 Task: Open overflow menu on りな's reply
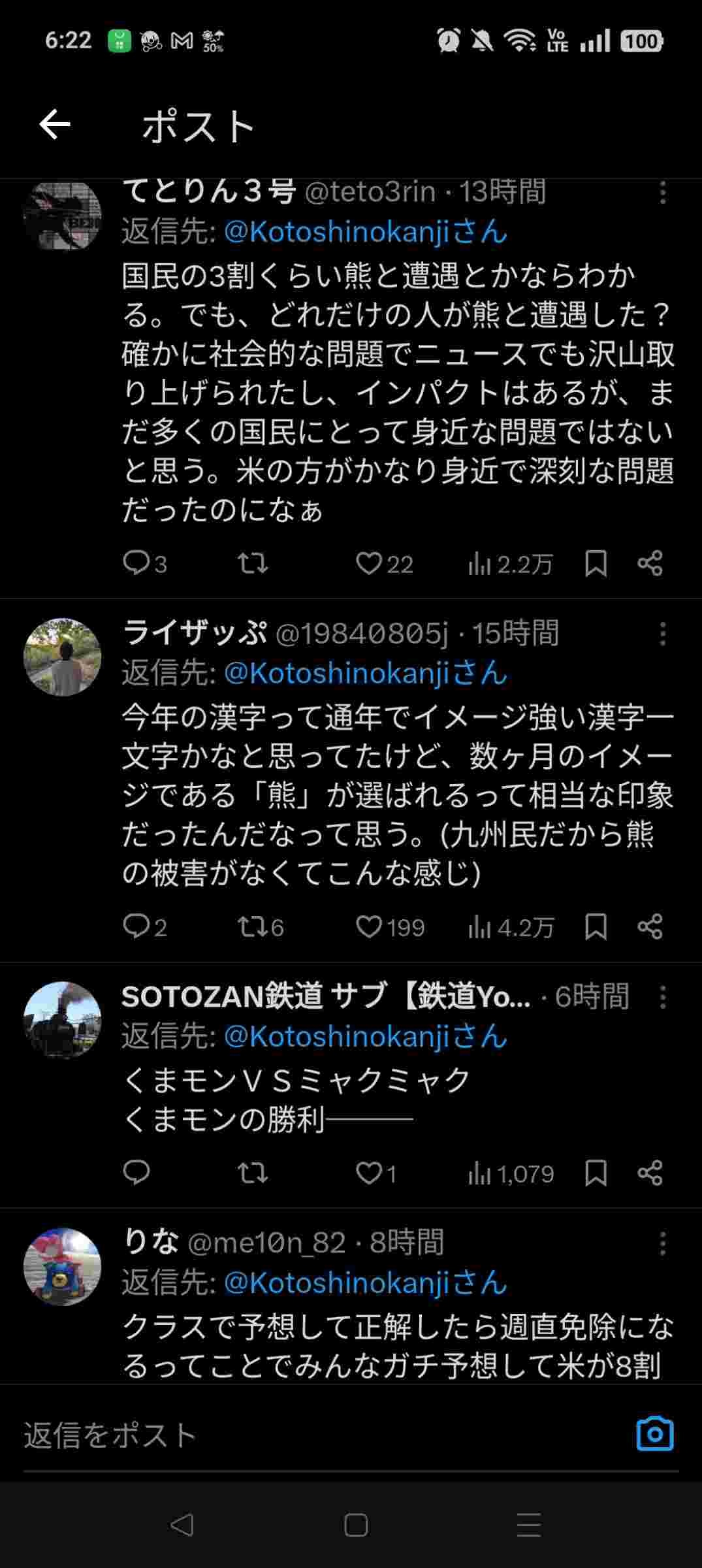[663, 1243]
